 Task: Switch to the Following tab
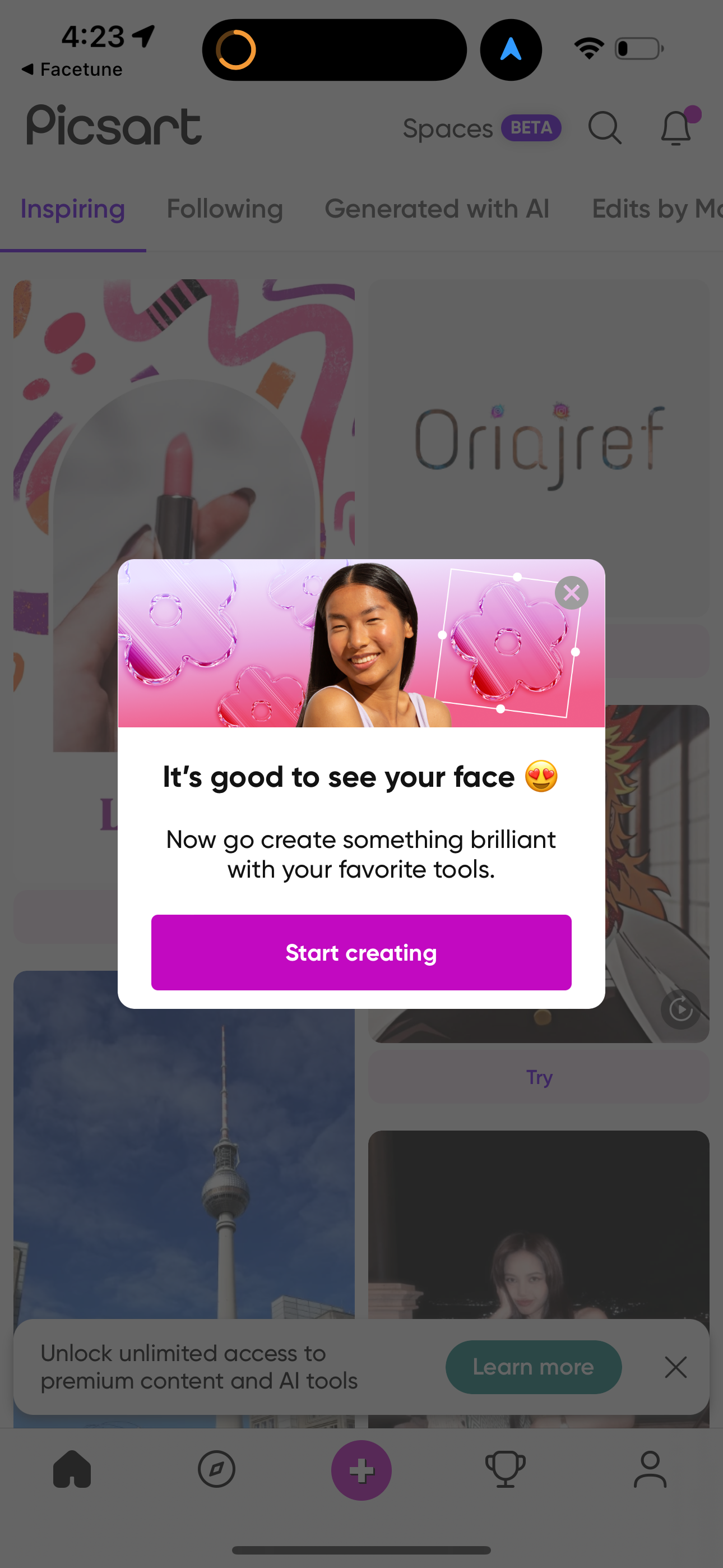point(225,209)
